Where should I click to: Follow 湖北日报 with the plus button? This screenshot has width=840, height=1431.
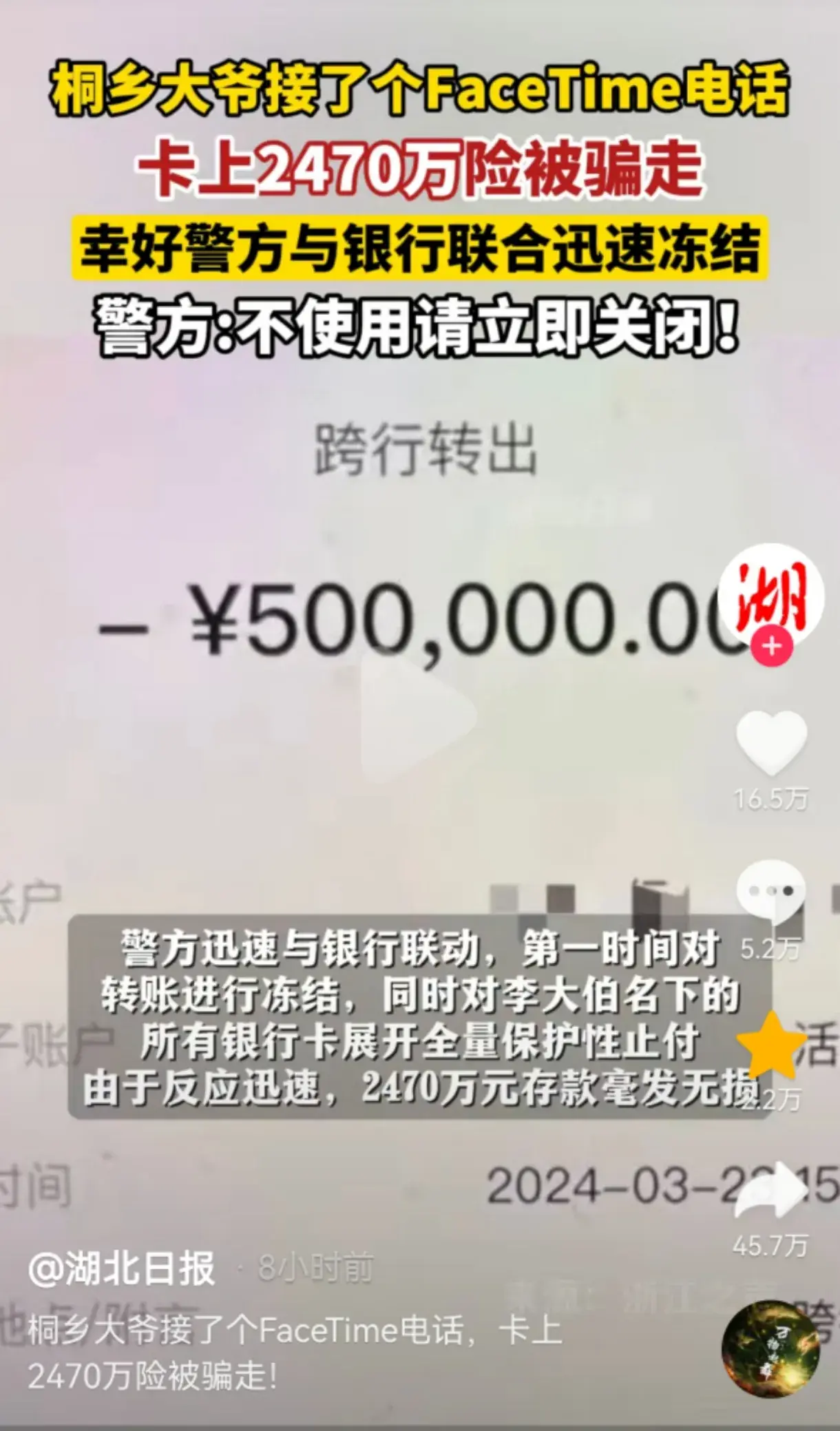pyautogui.click(x=771, y=647)
